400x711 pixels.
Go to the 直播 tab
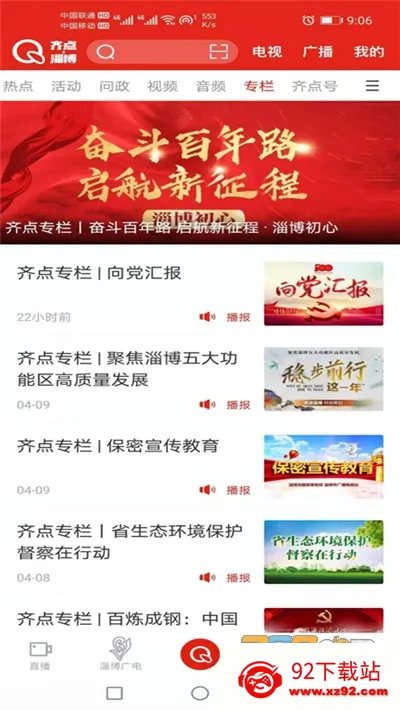[x=40, y=656]
